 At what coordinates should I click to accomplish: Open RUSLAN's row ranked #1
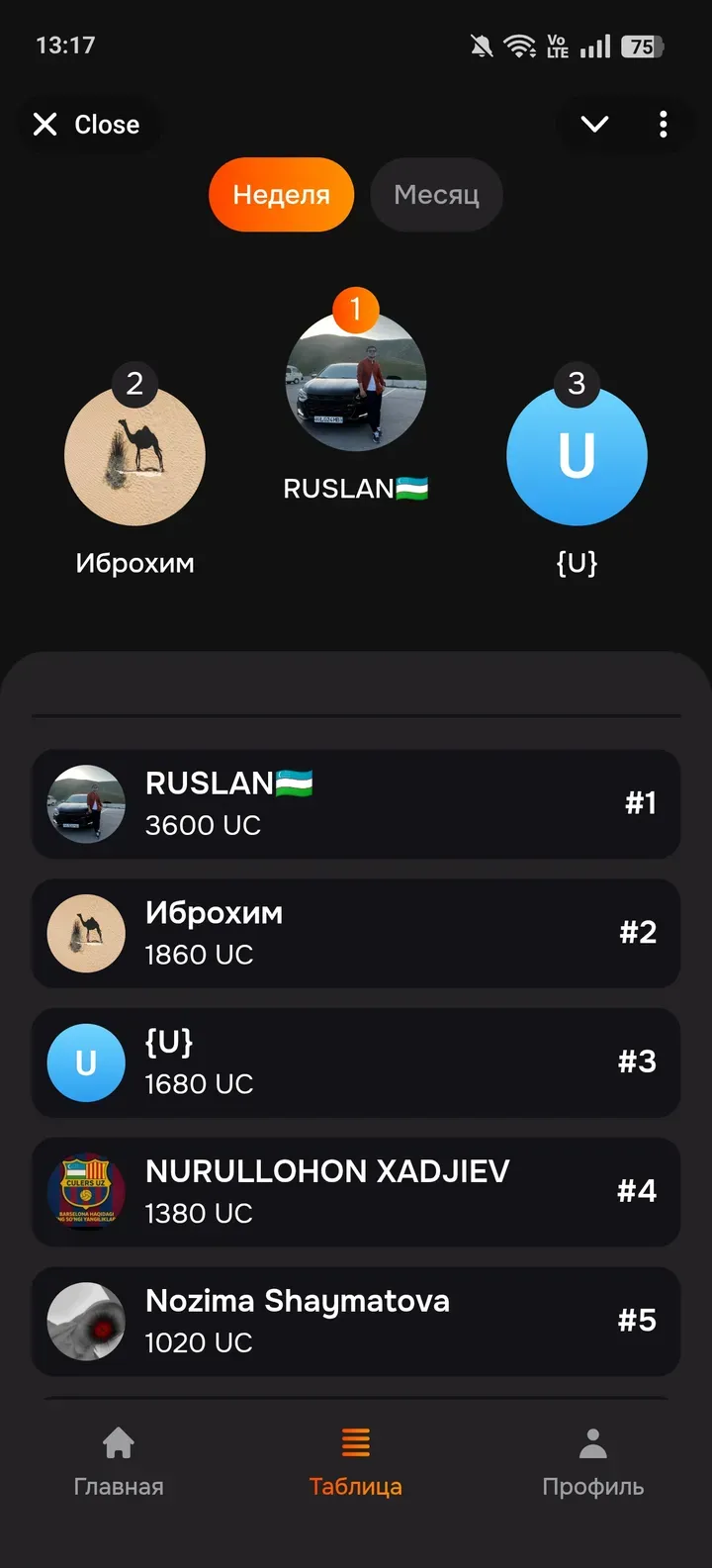356,804
